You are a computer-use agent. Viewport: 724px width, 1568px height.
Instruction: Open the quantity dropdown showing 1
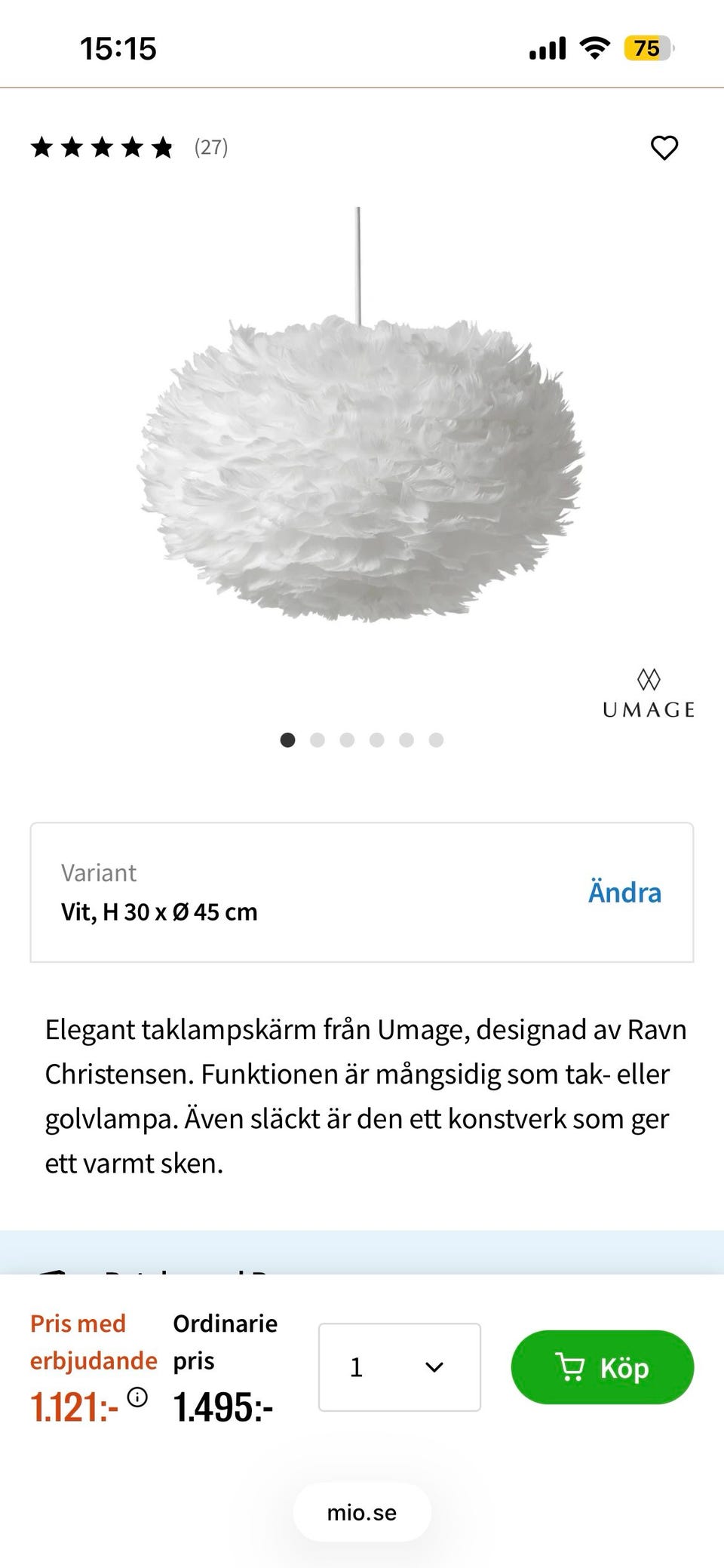399,1367
